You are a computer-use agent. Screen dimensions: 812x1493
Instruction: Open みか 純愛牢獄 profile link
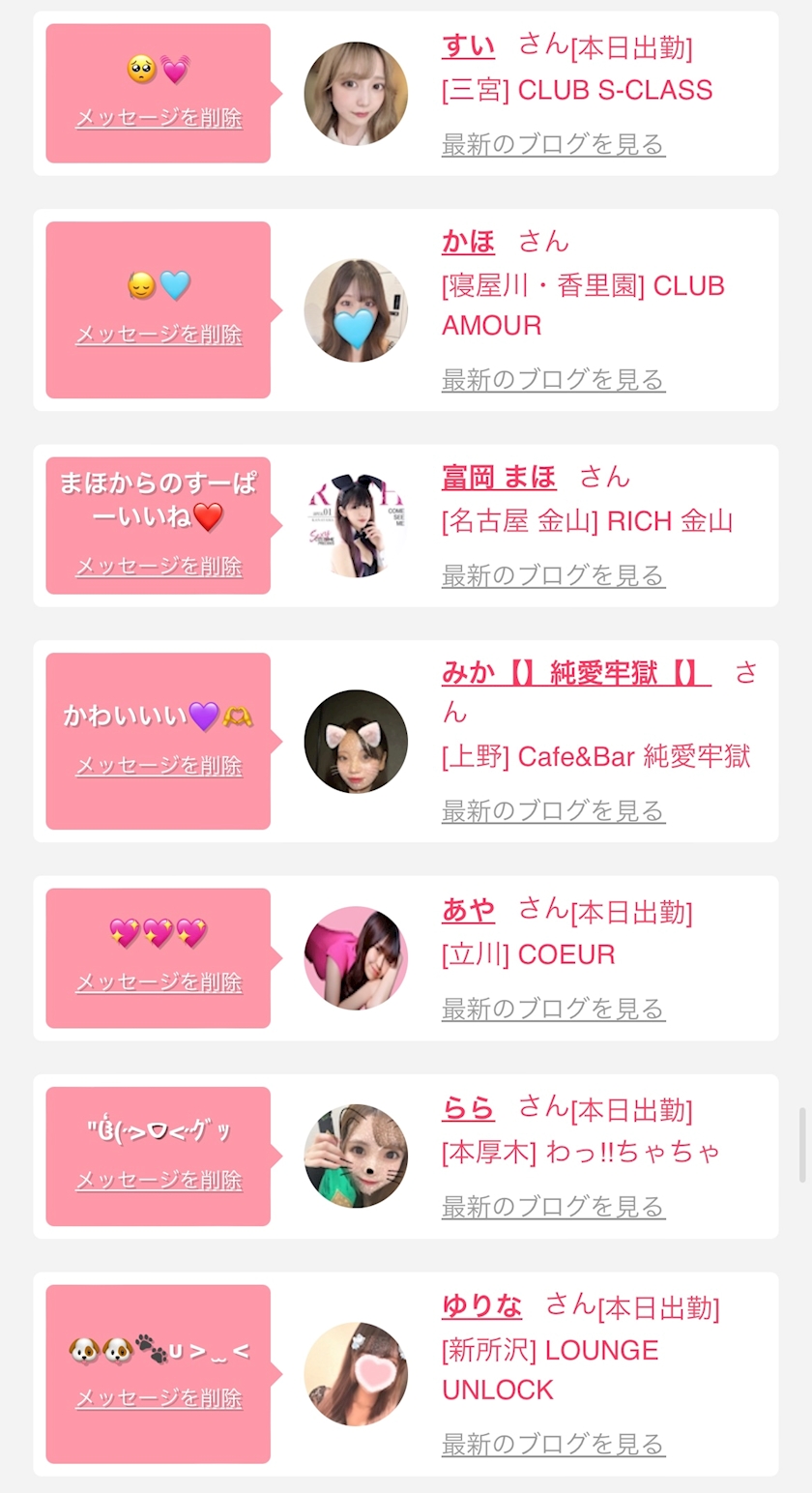point(576,672)
